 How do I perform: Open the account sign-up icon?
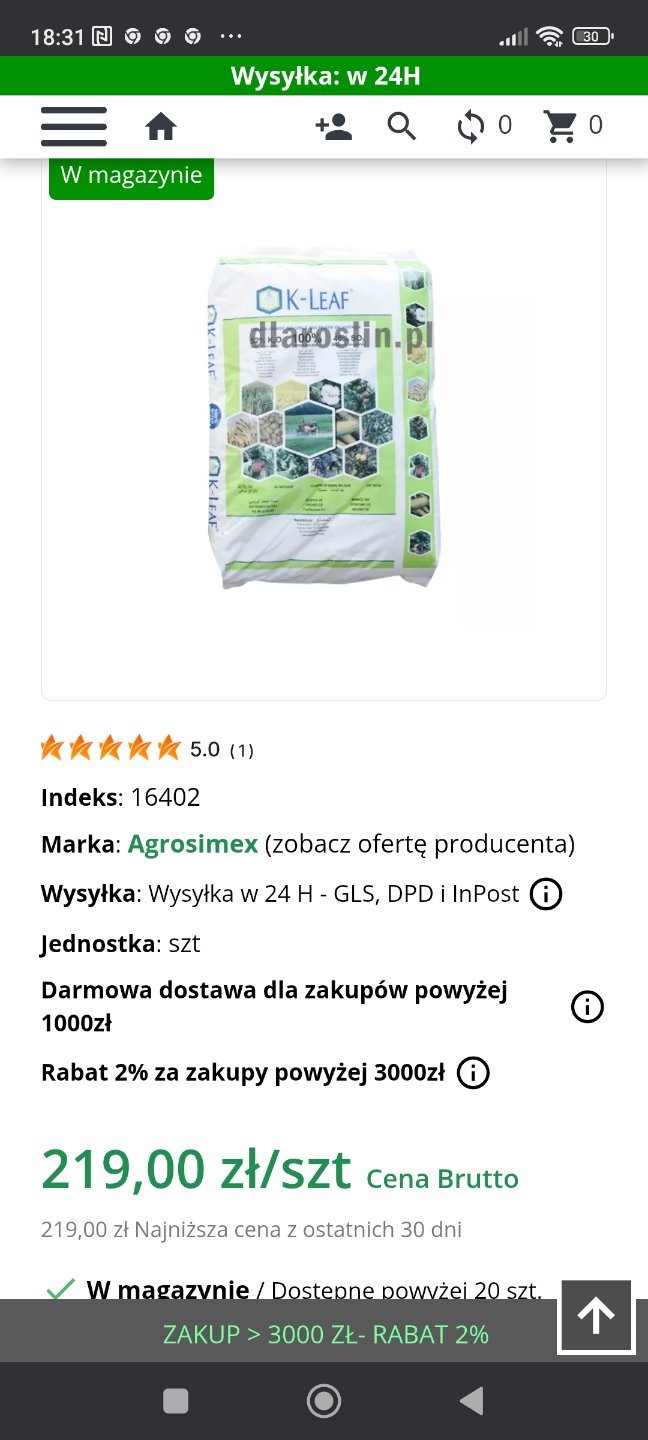coord(333,126)
